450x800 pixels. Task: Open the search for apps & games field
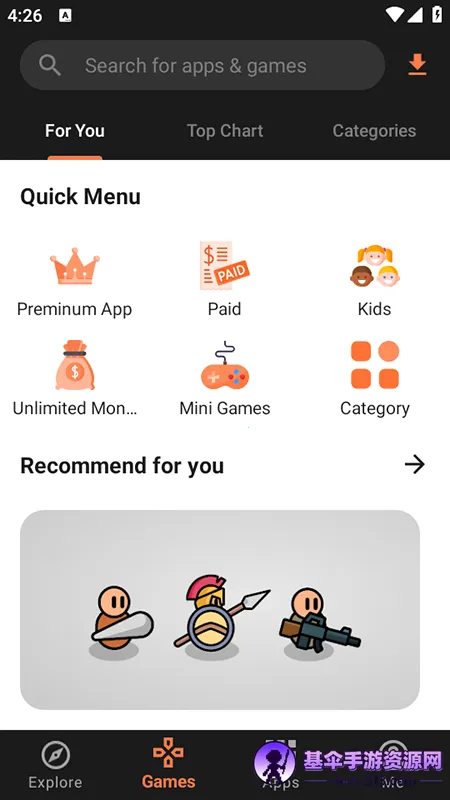click(202, 65)
